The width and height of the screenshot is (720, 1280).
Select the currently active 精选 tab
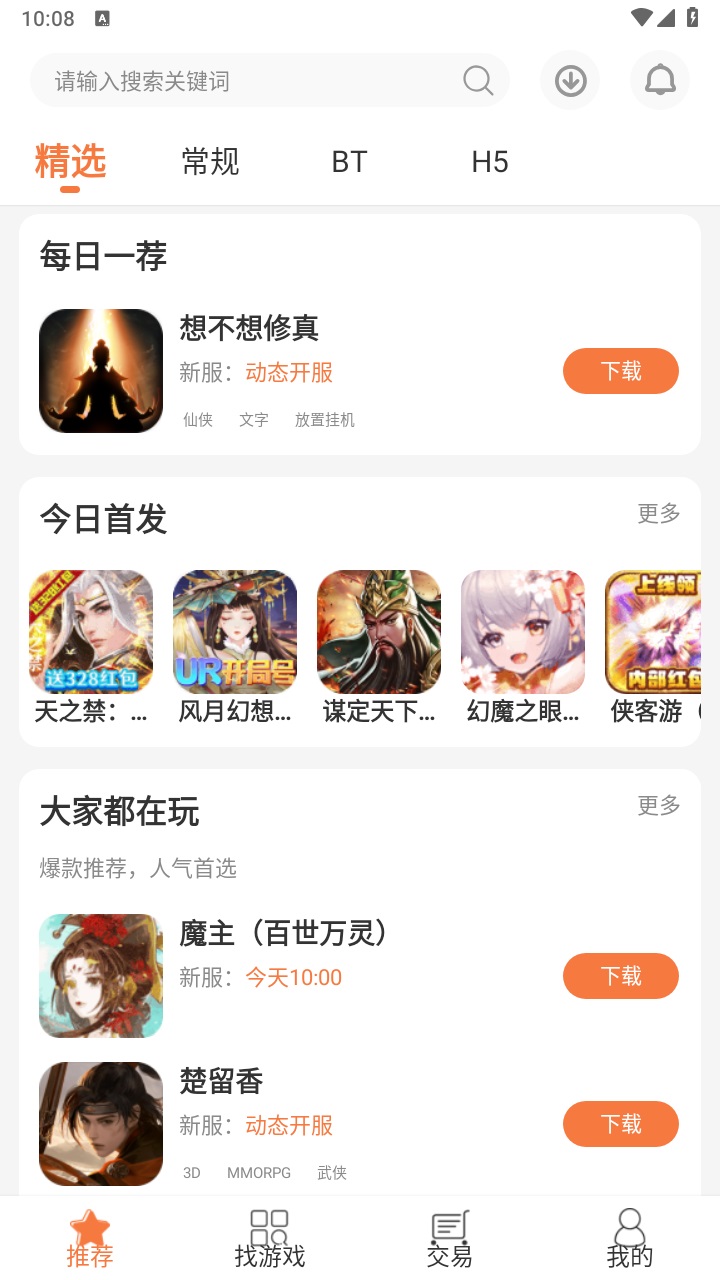[x=71, y=162]
